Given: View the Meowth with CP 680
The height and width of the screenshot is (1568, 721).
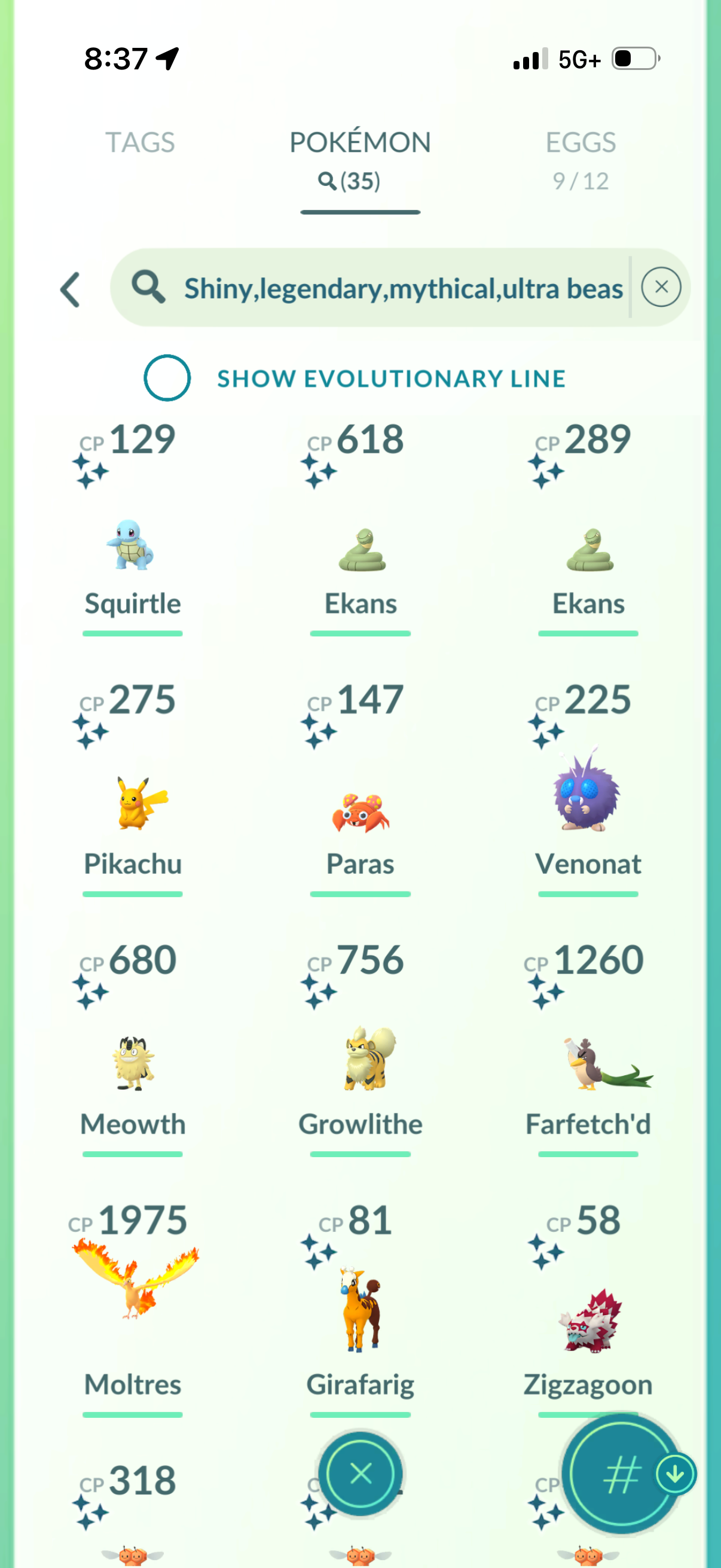Looking at the screenshot, I should click(133, 1062).
